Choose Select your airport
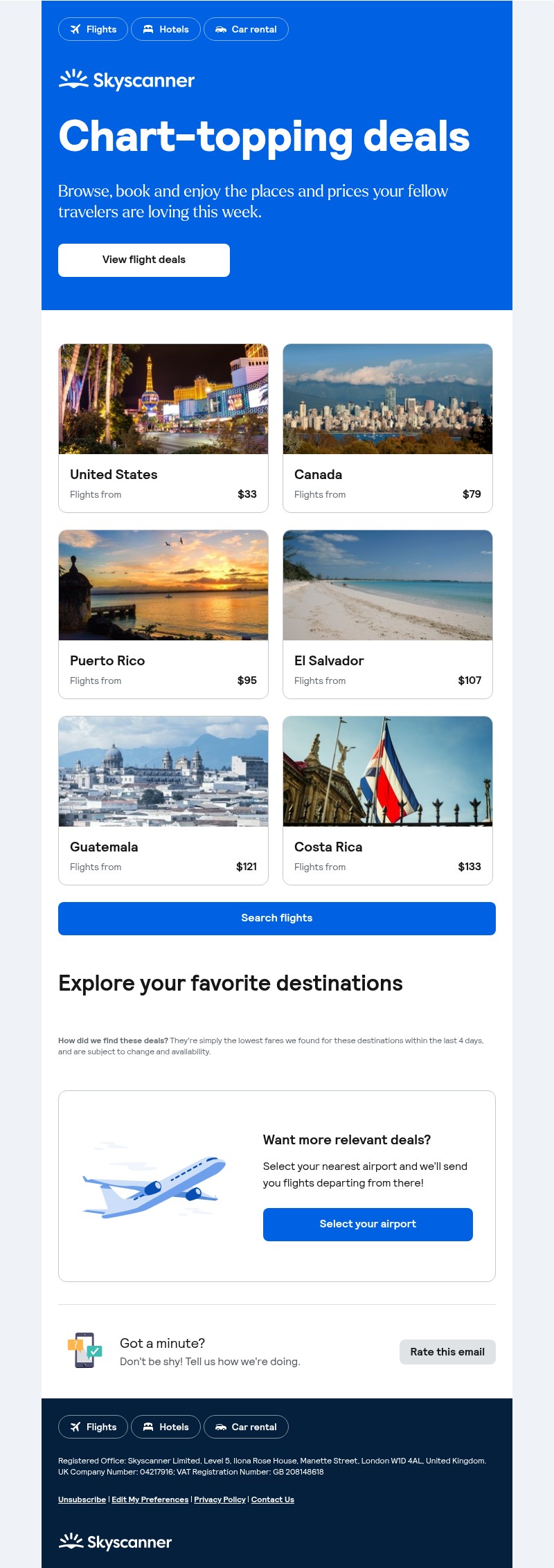554x1568 pixels. pyautogui.click(x=368, y=1225)
